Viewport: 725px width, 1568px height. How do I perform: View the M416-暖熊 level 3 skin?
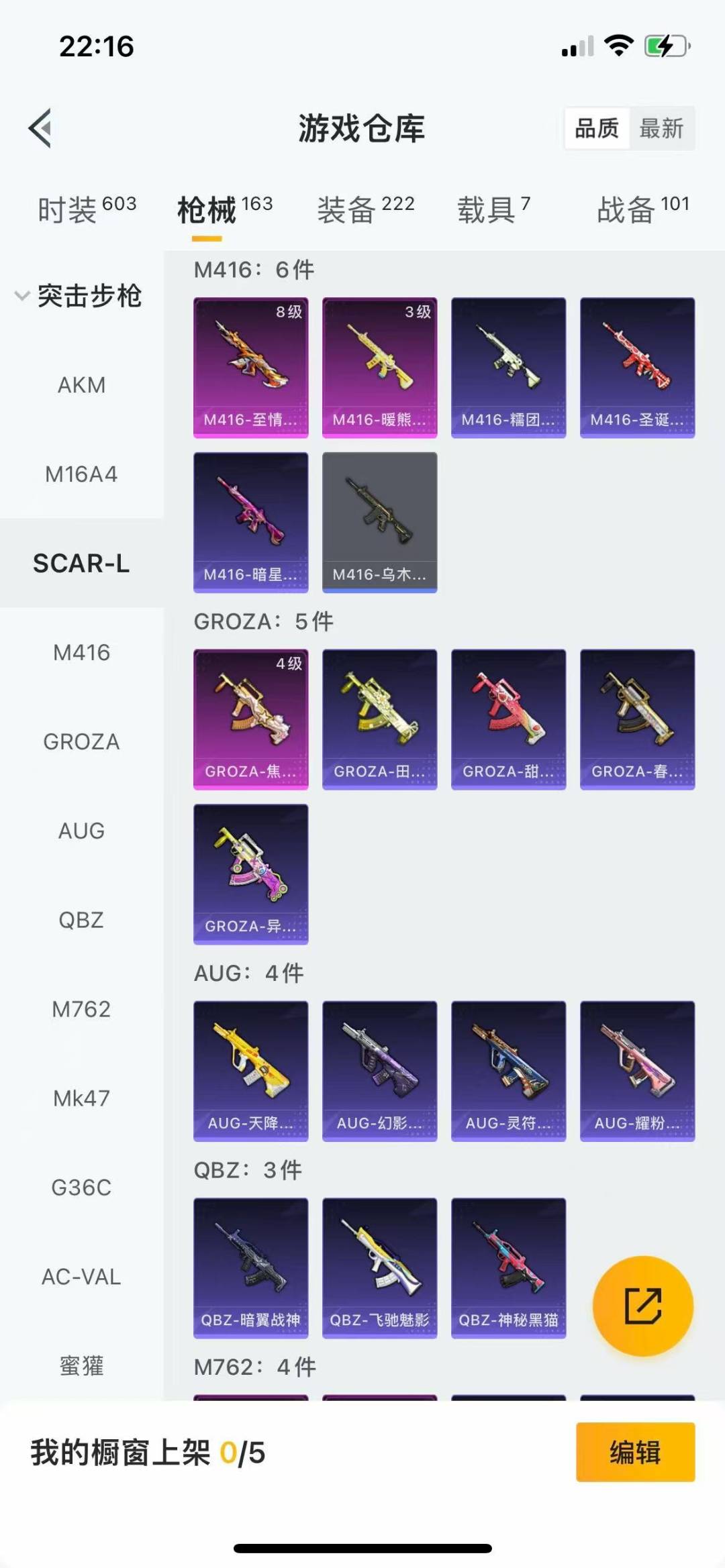click(380, 368)
